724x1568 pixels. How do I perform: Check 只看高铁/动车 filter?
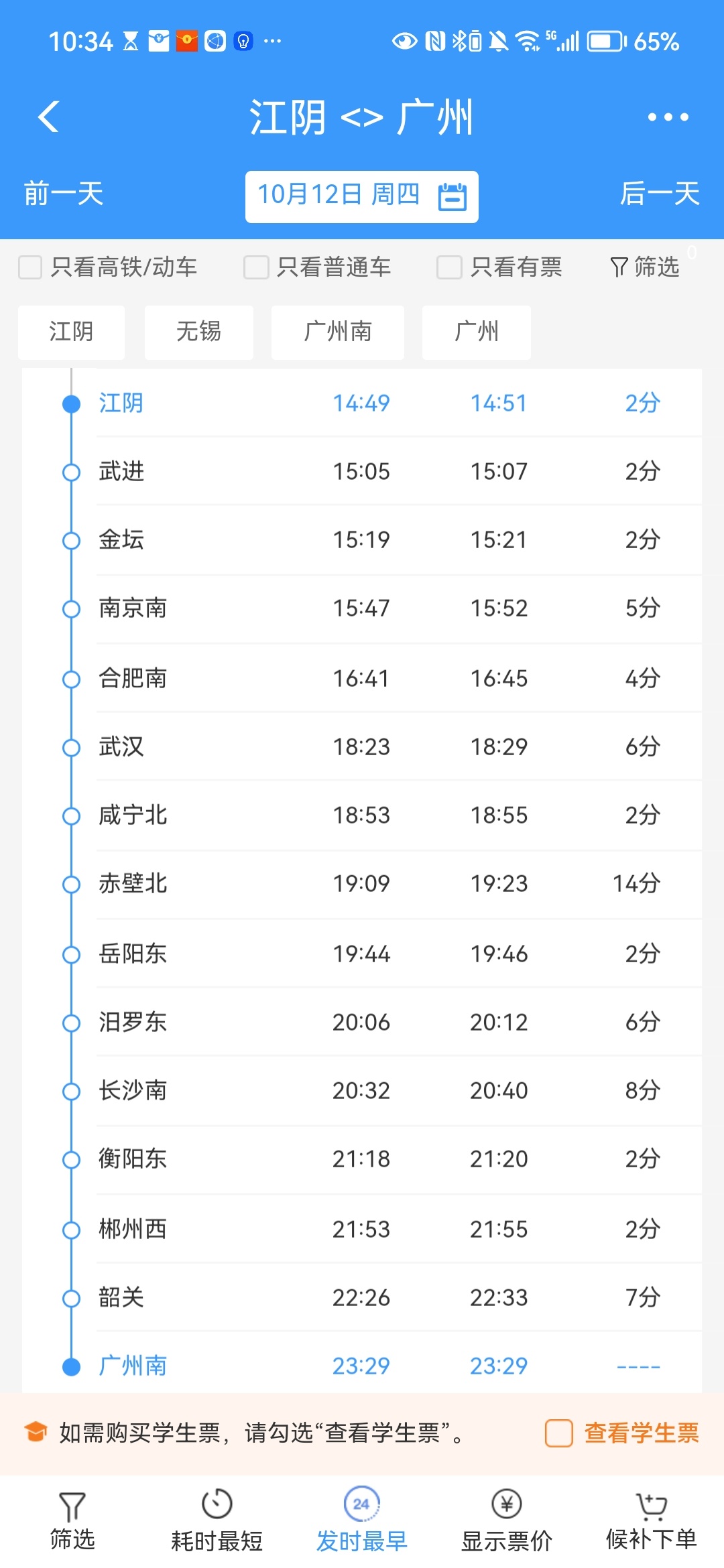coord(31,267)
